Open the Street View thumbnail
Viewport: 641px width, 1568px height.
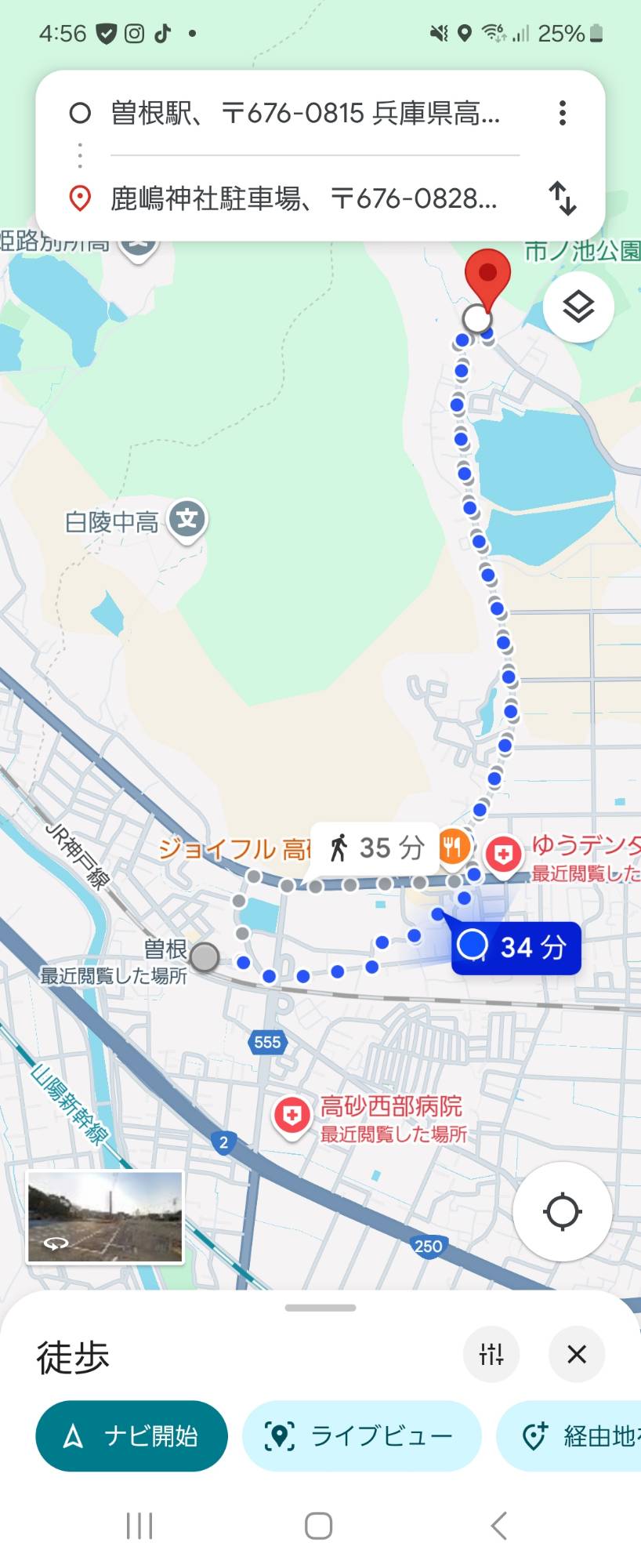(x=105, y=1218)
